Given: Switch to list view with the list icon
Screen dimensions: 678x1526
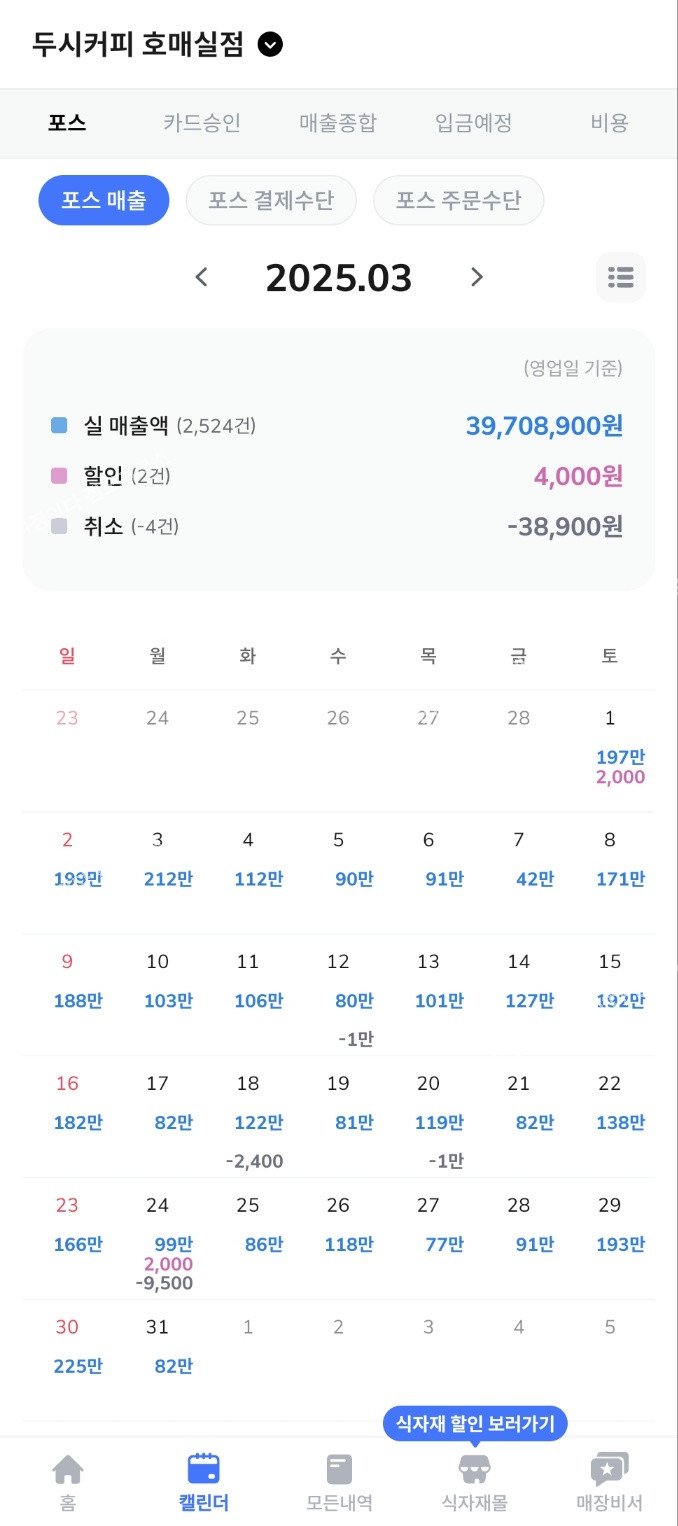Looking at the screenshot, I should (x=621, y=277).
